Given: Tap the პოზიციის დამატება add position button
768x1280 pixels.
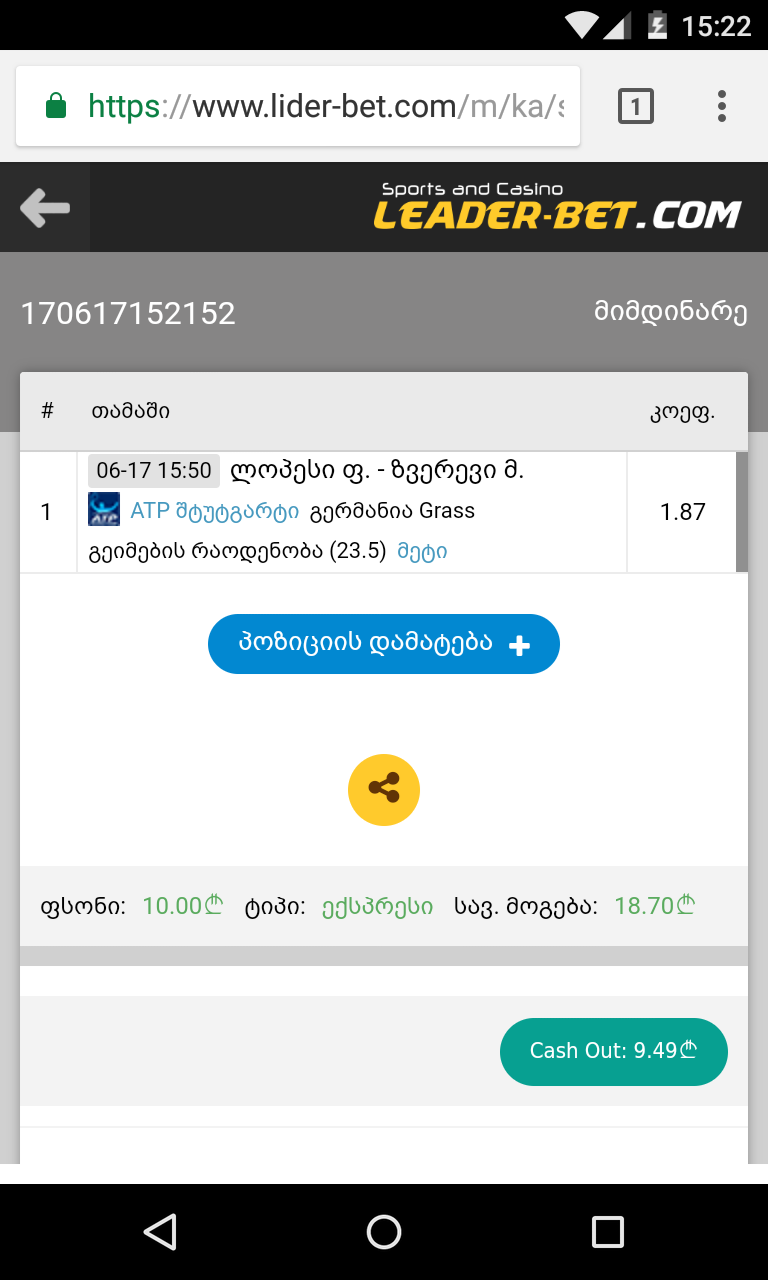Looking at the screenshot, I should pyautogui.click(x=384, y=644).
